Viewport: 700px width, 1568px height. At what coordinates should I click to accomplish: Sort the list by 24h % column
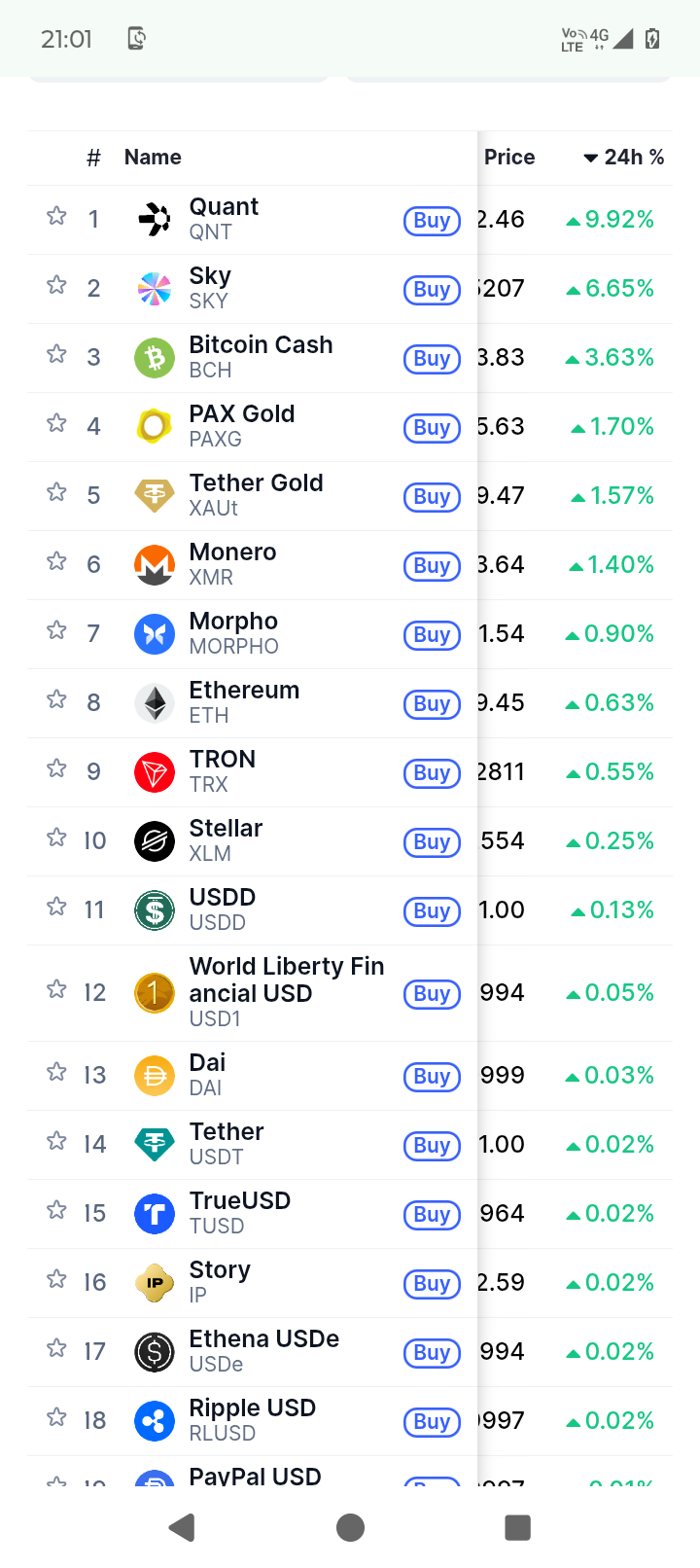click(x=623, y=158)
